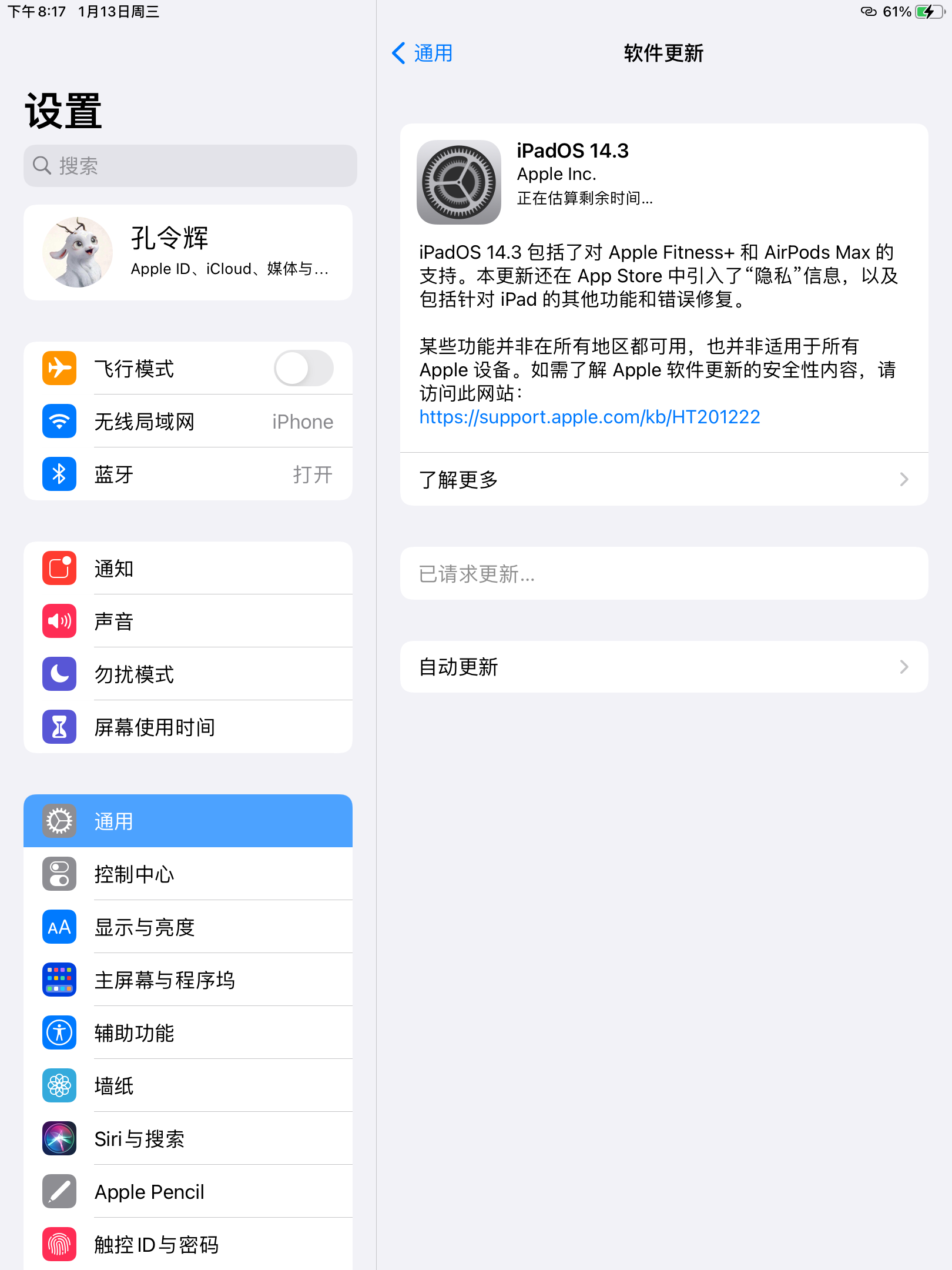Tap the 搜索 search field
Image resolution: width=952 pixels, height=1270 pixels.
(190, 166)
